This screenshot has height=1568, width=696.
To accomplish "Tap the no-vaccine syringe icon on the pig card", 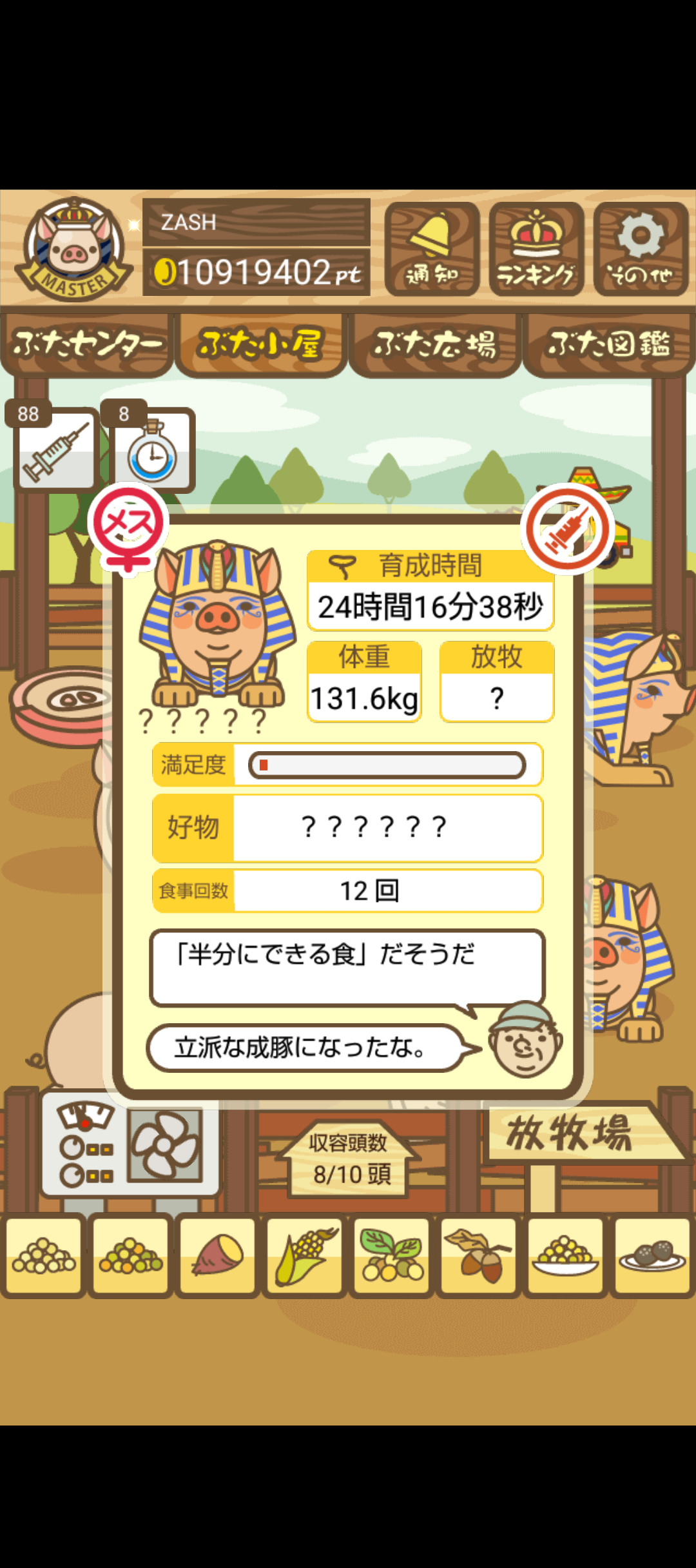I will point(568,529).
